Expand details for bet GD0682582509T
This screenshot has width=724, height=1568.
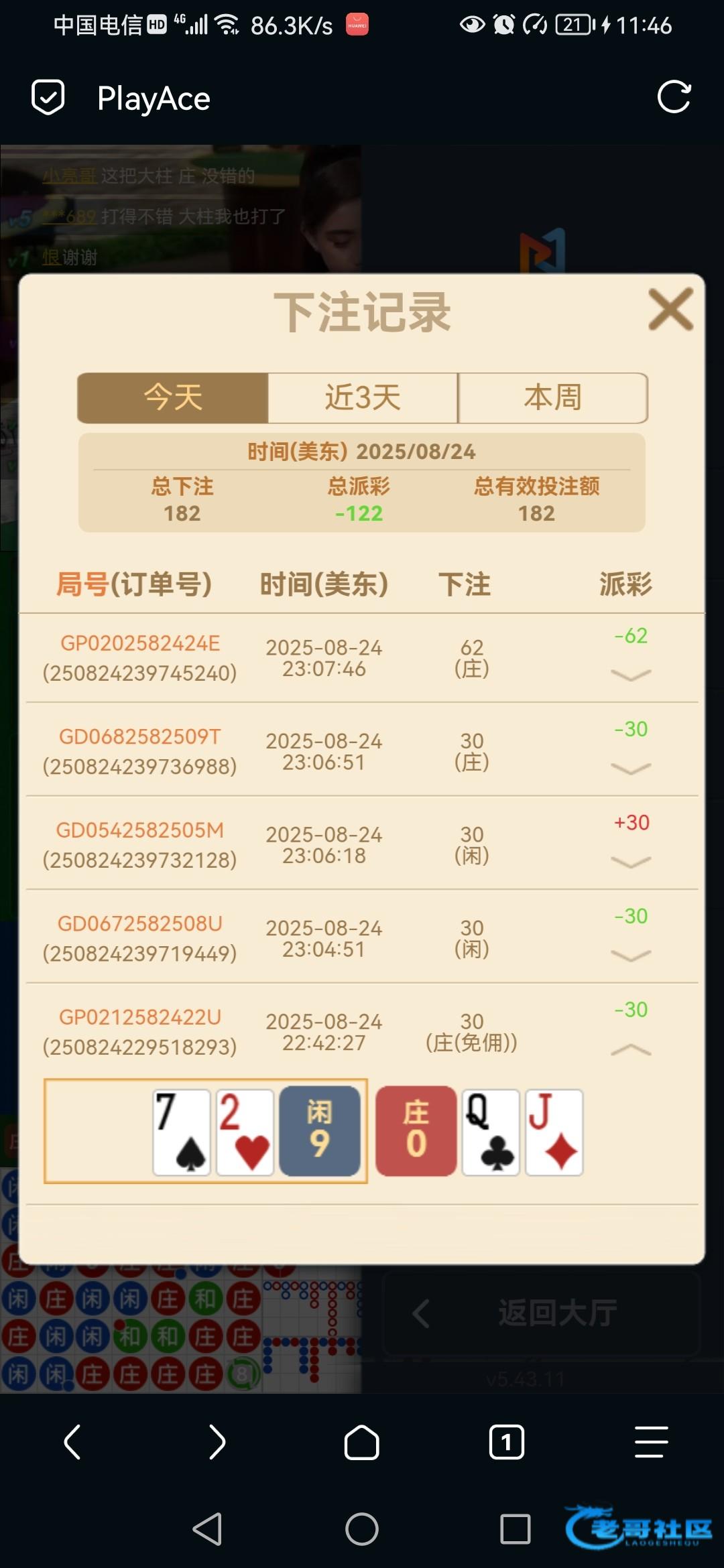point(631,769)
